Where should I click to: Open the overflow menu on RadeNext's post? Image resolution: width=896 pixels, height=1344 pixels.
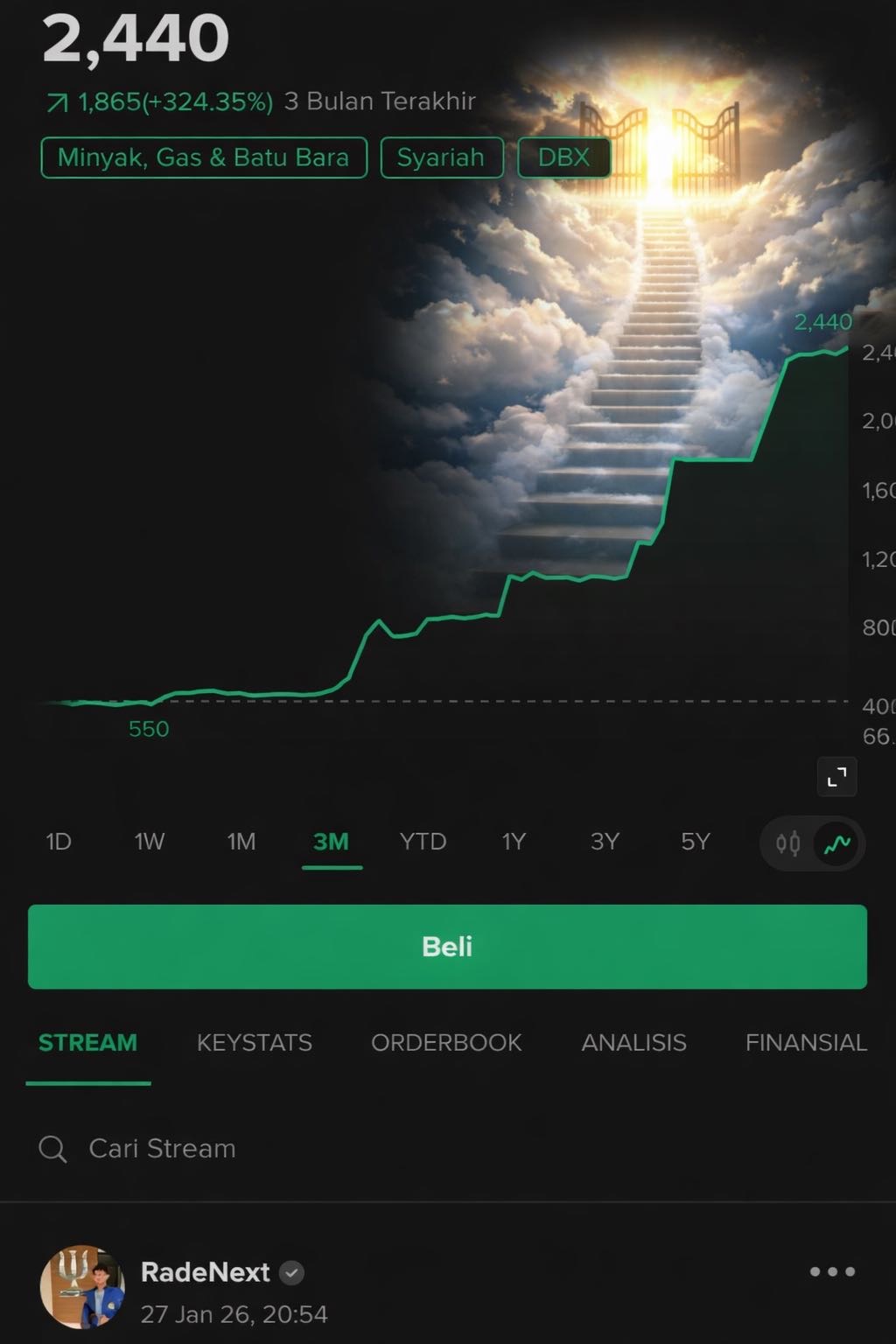832,1272
